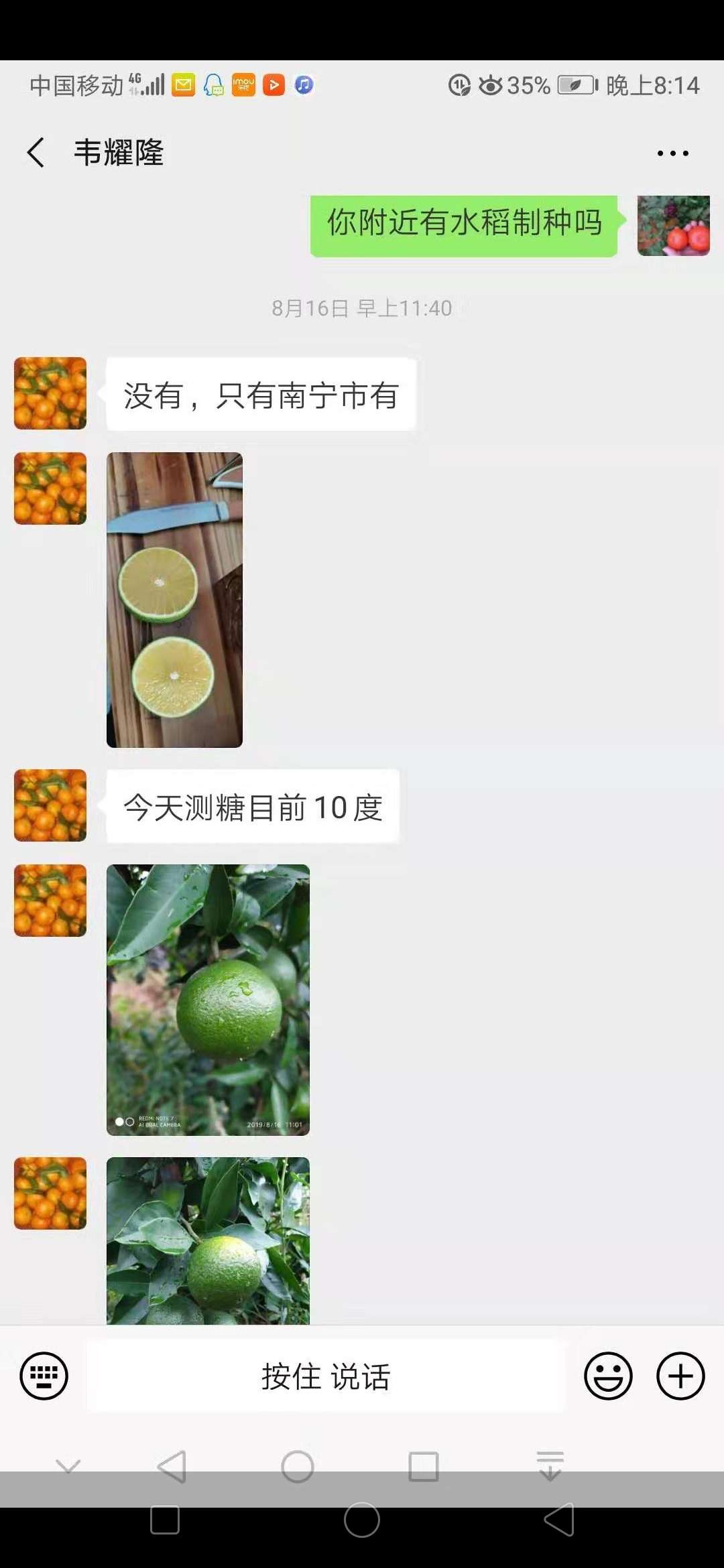Image resolution: width=724 pixels, height=1568 pixels.
Task: Tap the 按住 说话 voice button
Action: click(x=326, y=1376)
